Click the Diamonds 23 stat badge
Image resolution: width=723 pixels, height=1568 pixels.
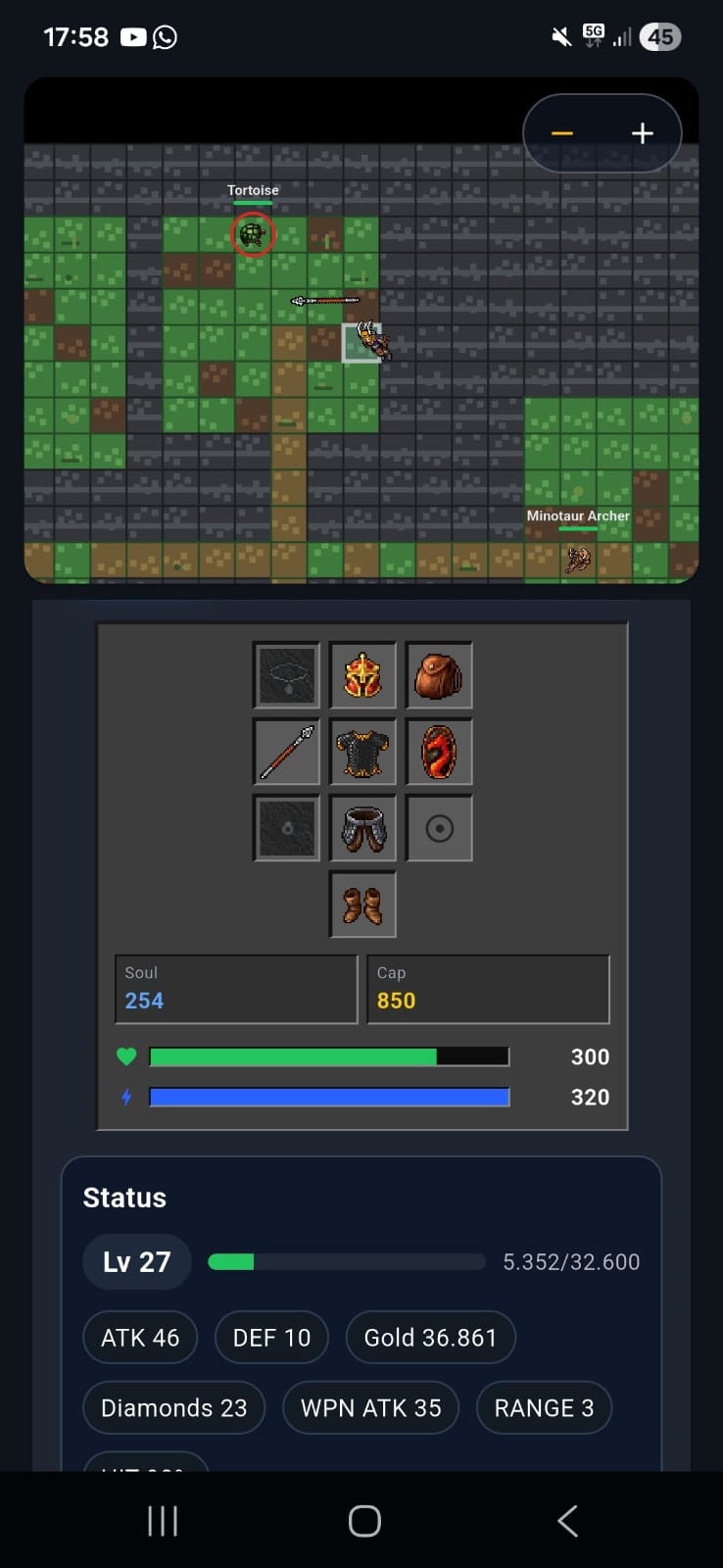pos(172,1407)
